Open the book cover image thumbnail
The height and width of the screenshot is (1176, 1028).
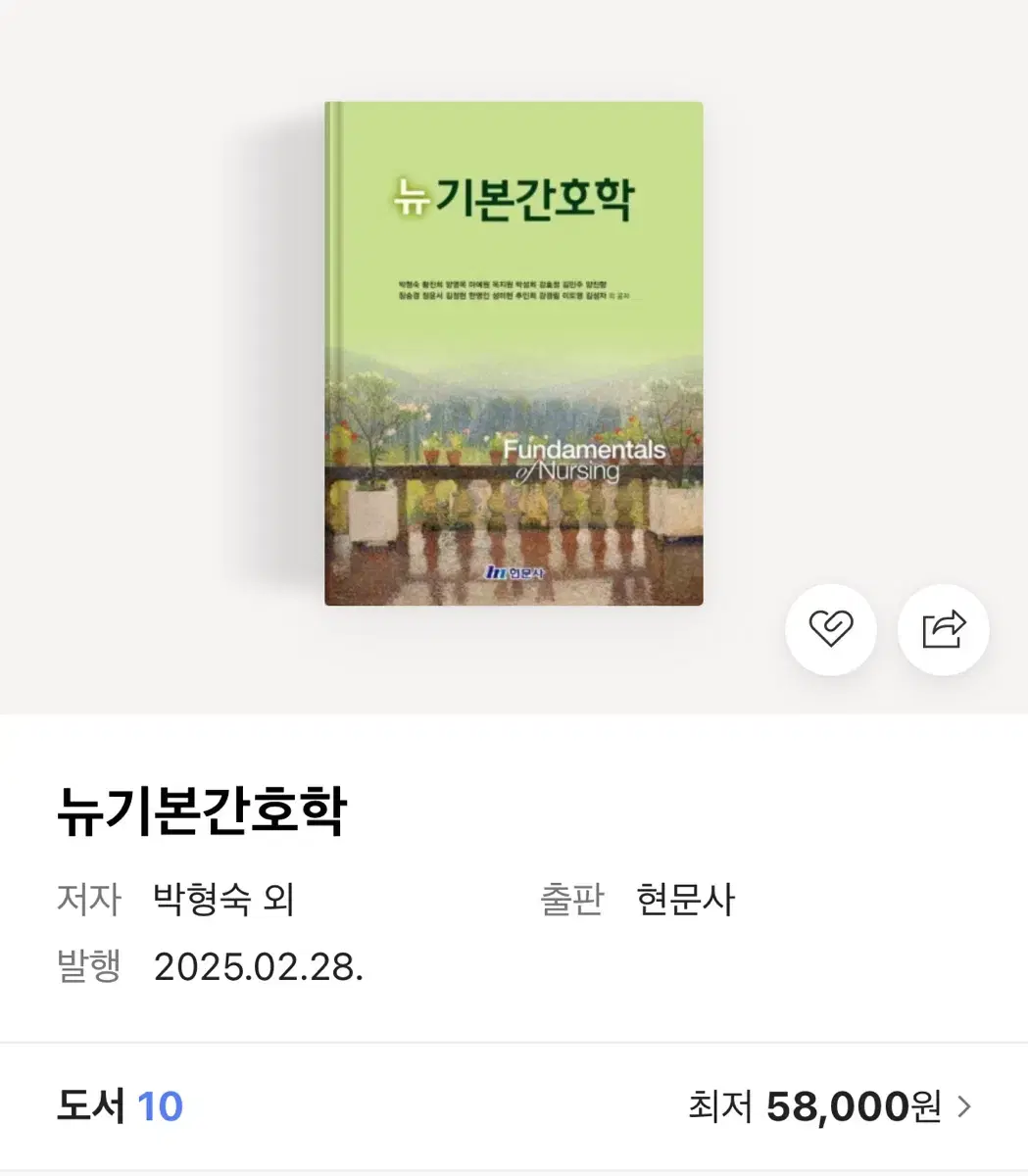tap(514, 350)
